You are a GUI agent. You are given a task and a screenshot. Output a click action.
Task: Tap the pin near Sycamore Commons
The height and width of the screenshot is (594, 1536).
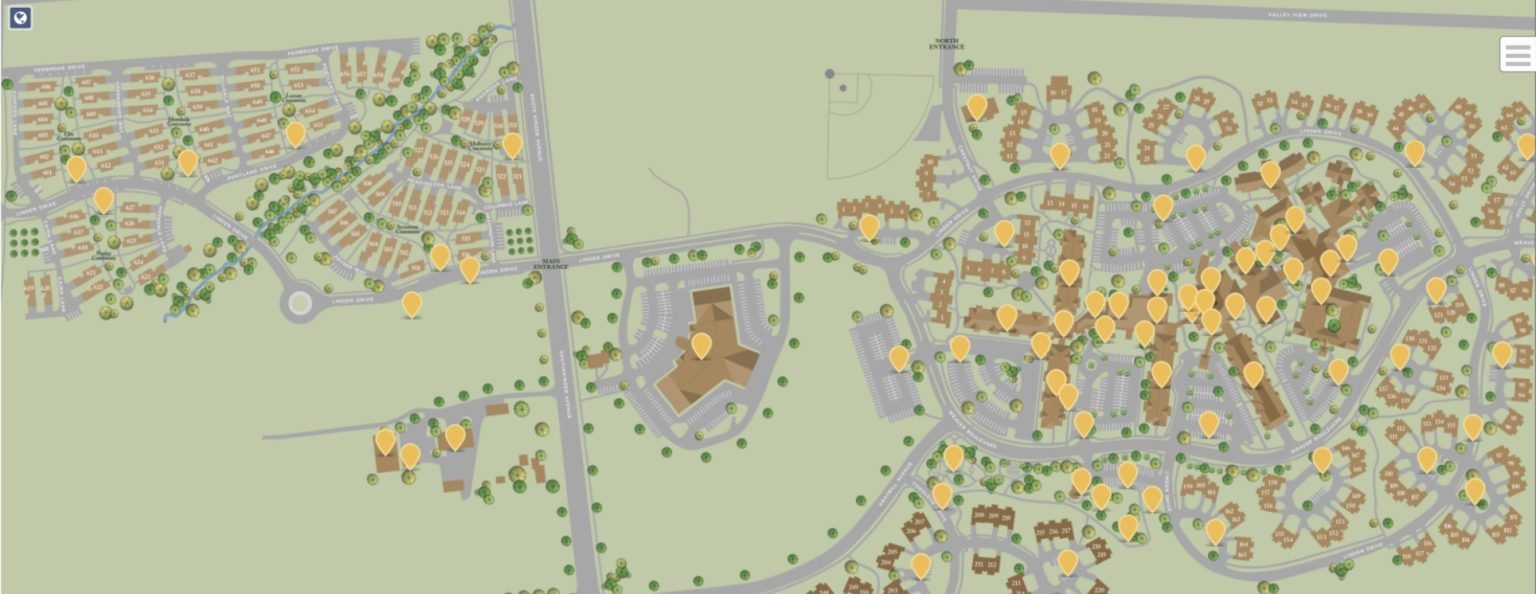tap(439, 256)
